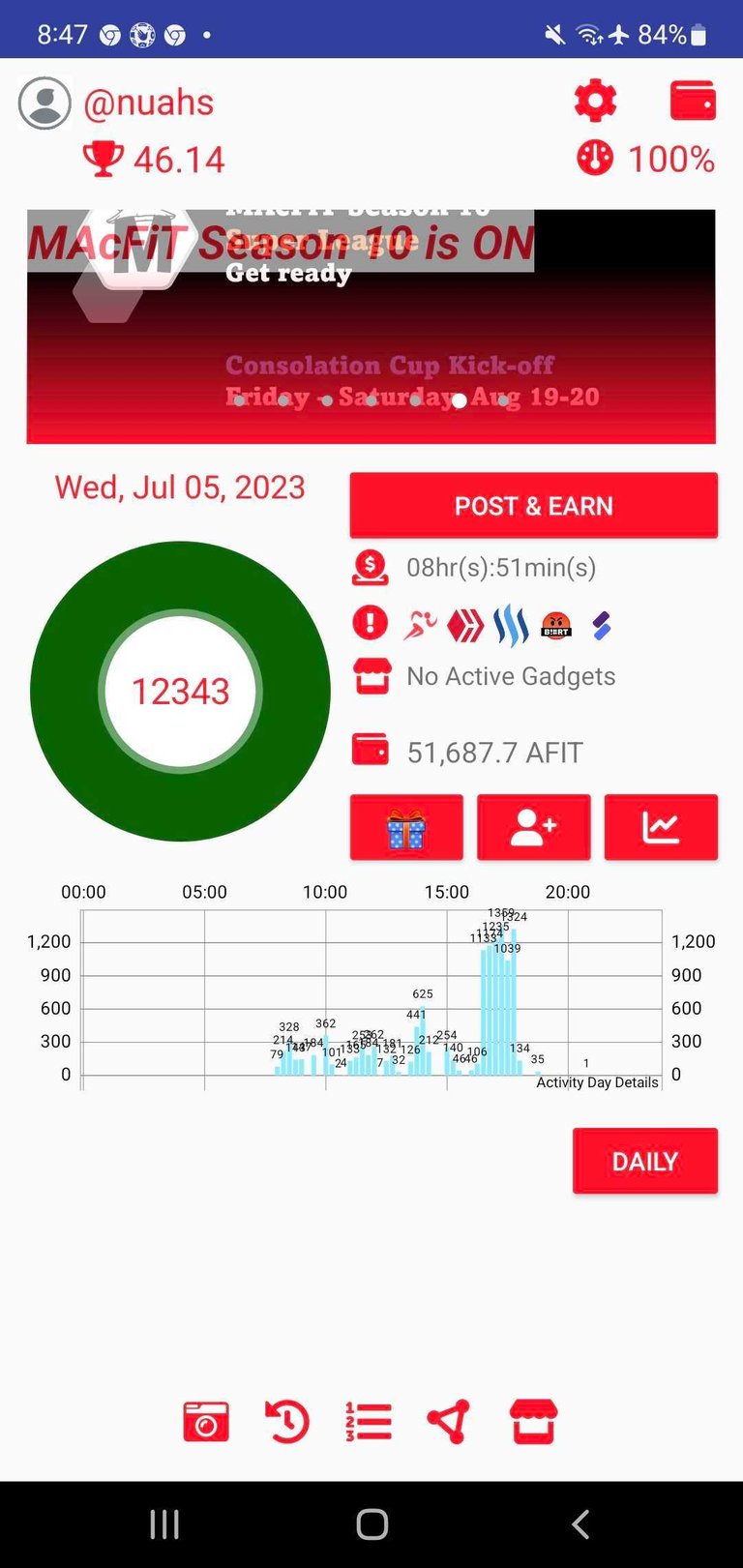Tap the add friend button

[x=533, y=827]
